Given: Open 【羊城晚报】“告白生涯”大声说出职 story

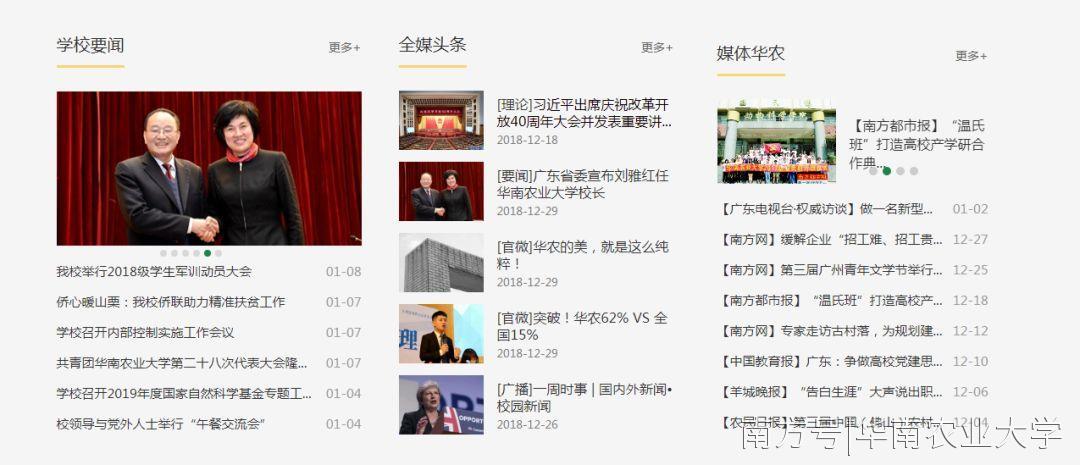Looking at the screenshot, I should [830, 392].
